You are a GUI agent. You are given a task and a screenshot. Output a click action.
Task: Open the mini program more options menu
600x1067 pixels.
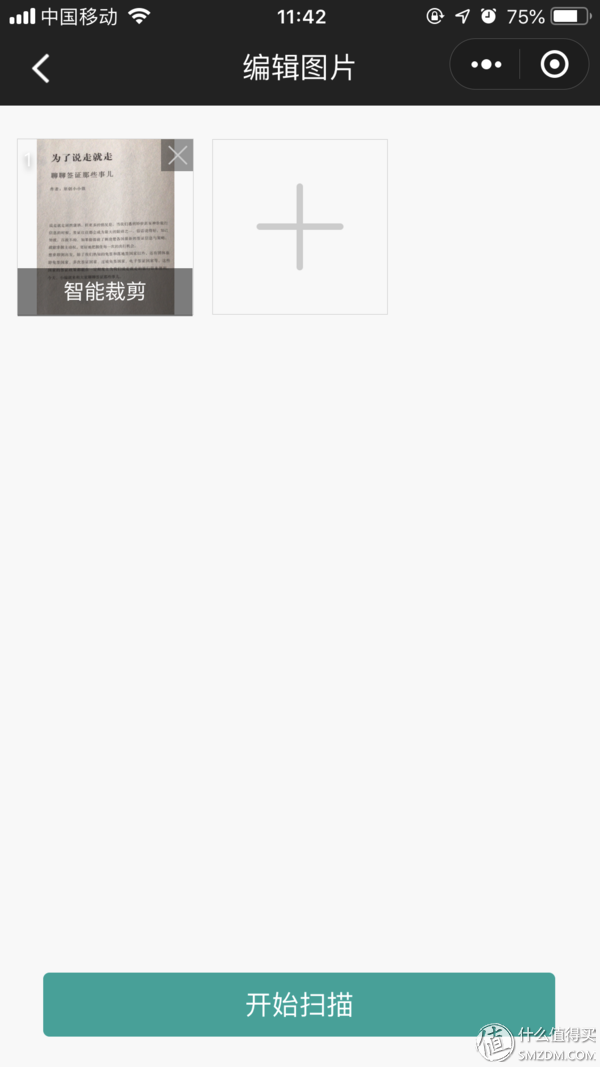(x=486, y=65)
